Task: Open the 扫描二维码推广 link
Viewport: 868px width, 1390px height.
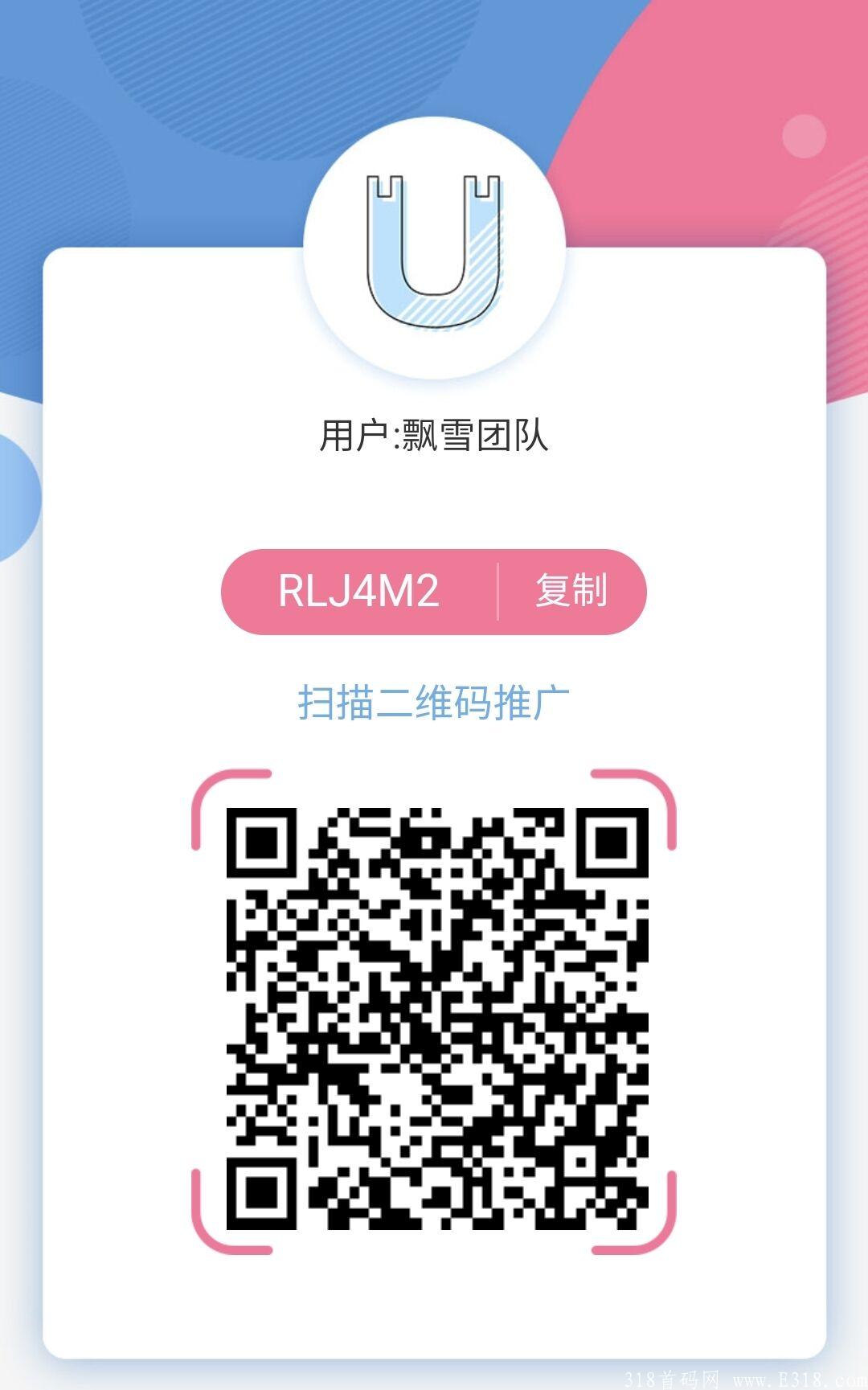Action: point(434,701)
